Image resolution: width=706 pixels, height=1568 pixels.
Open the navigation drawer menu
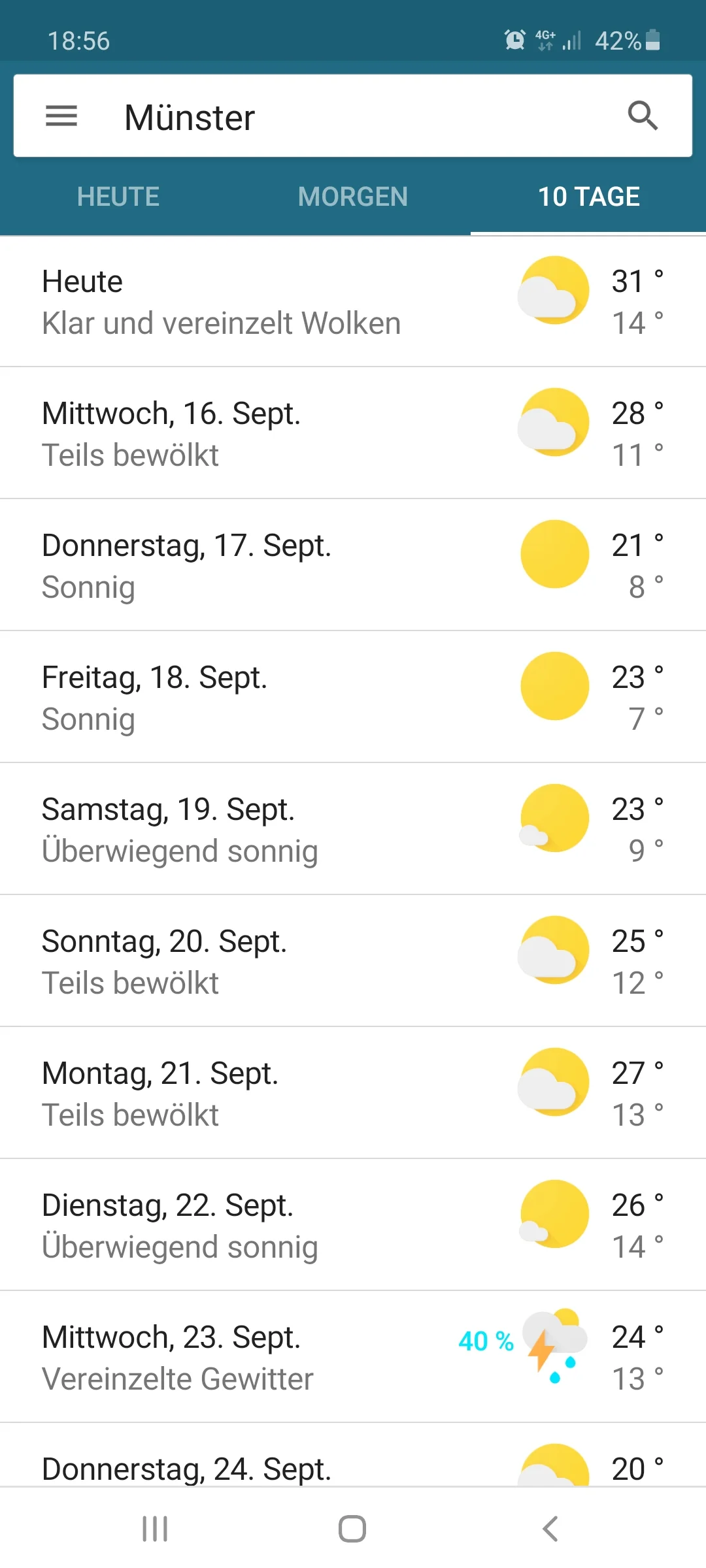tap(61, 116)
